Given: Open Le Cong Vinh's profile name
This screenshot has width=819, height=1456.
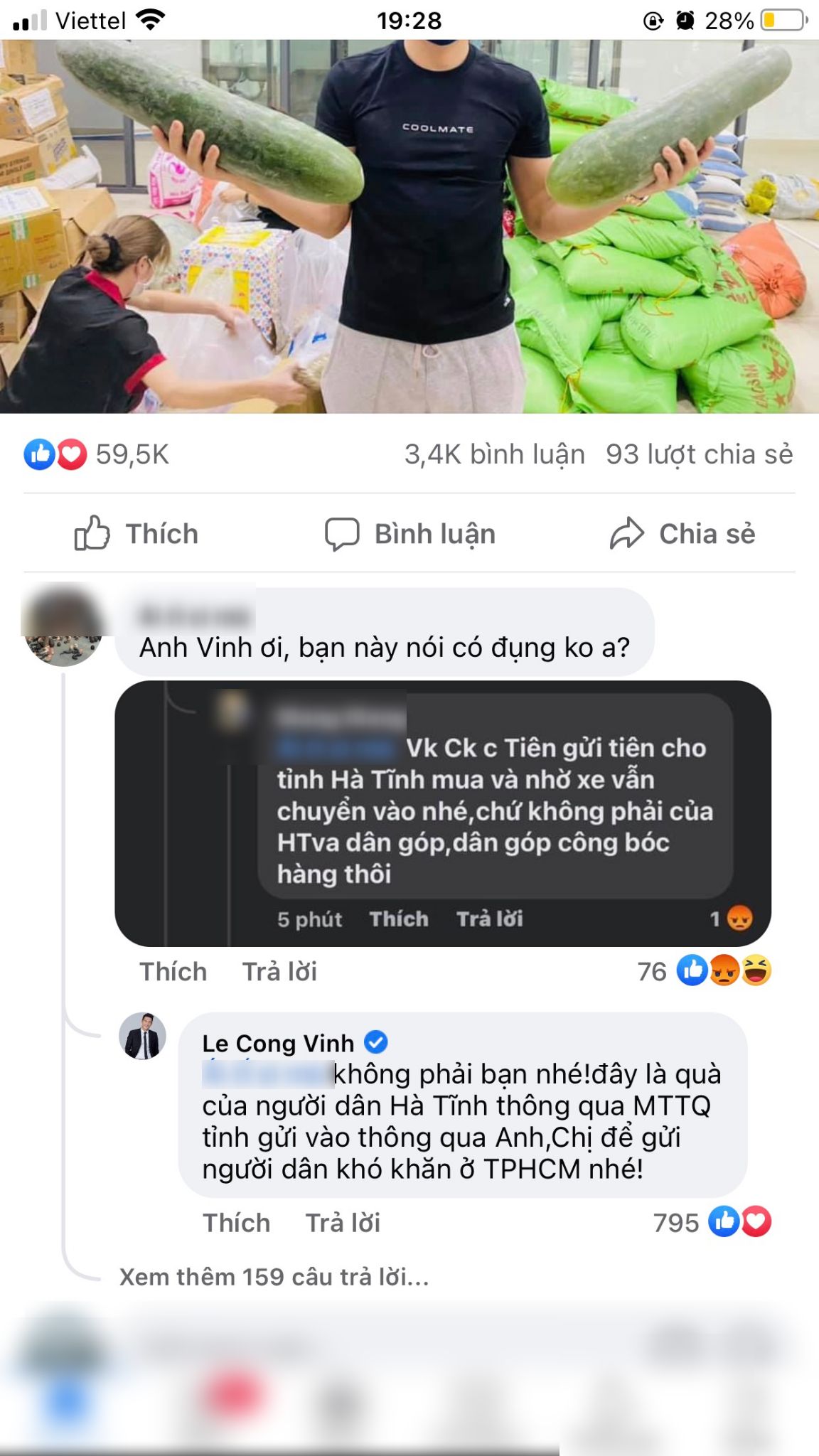Looking at the screenshot, I should pyautogui.click(x=278, y=1043).
